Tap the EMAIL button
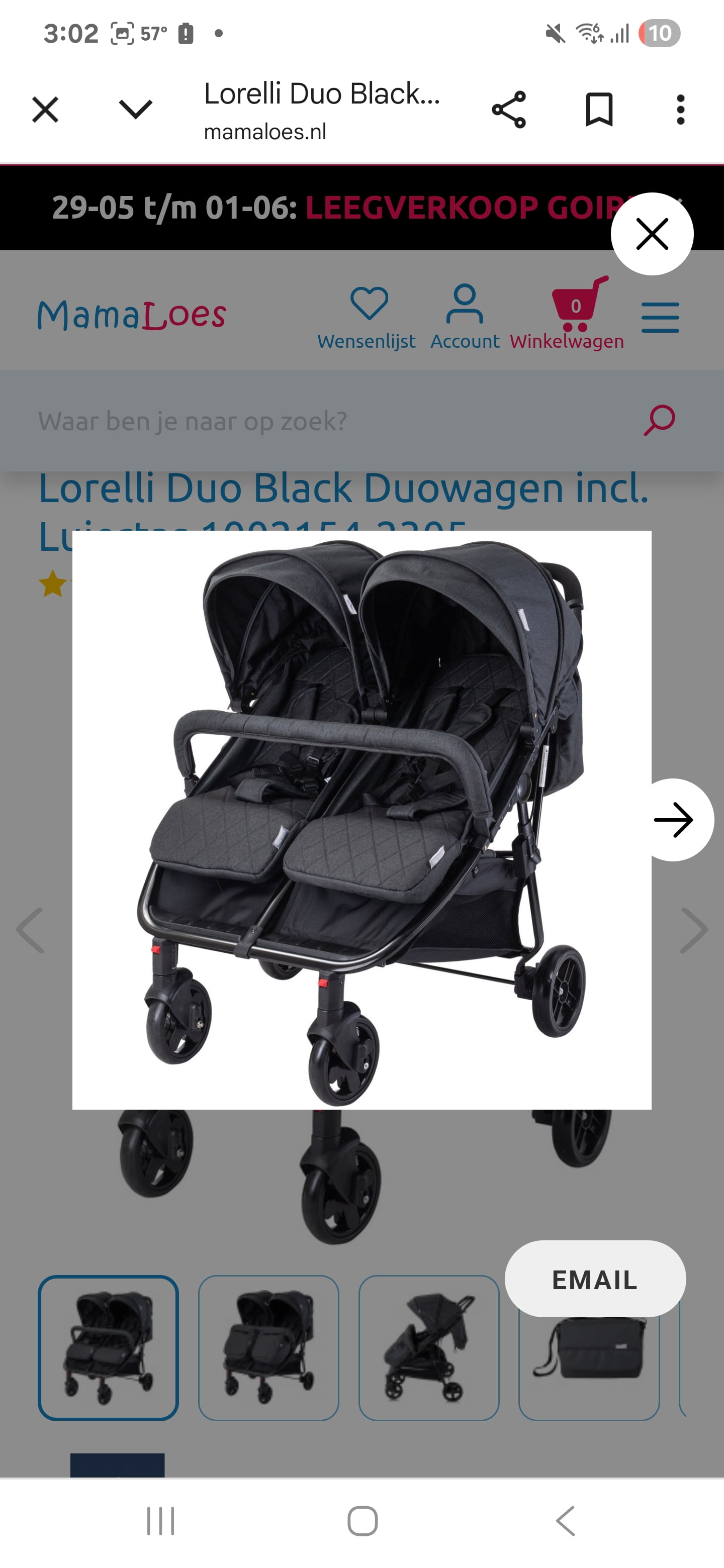This screenshot has width=724, height=1568. point(595,1279)
